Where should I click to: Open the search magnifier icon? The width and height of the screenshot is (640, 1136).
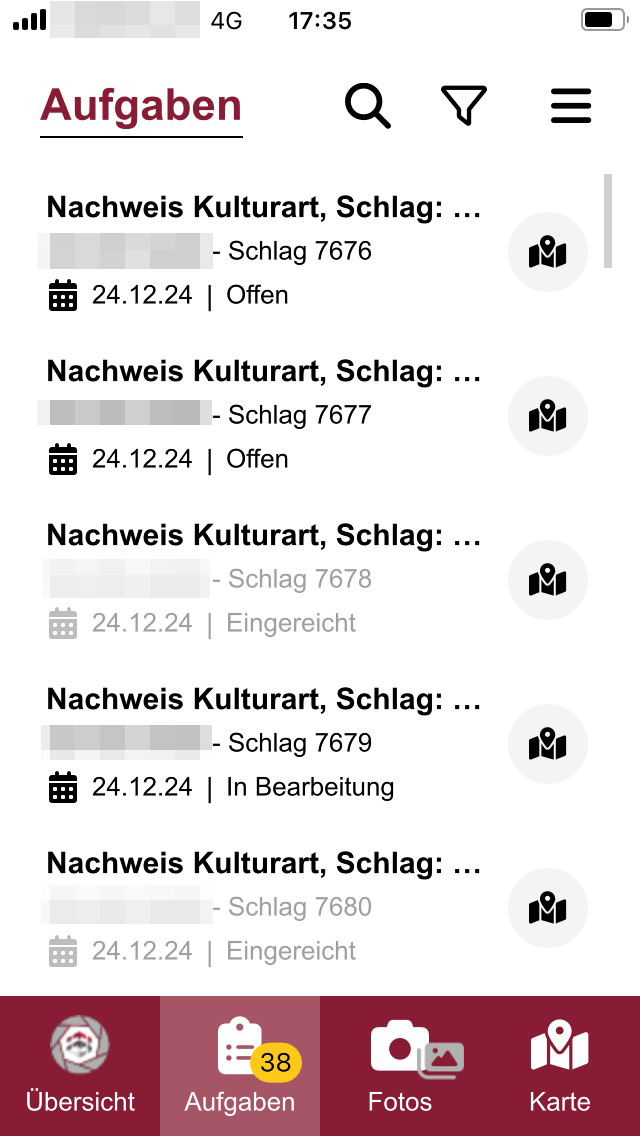[x=367, y=106]
